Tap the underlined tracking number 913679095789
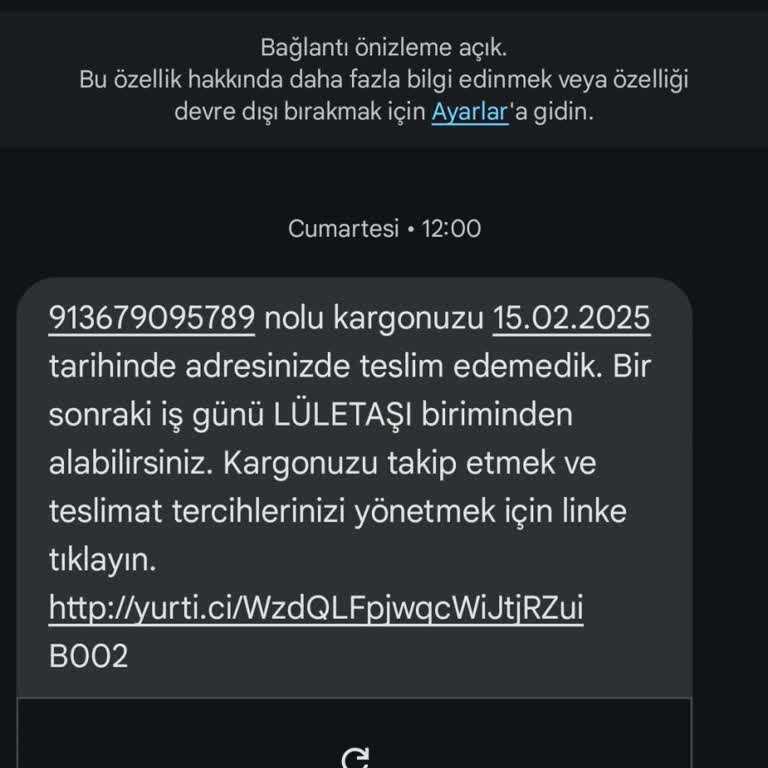 (x=152, y=318)
